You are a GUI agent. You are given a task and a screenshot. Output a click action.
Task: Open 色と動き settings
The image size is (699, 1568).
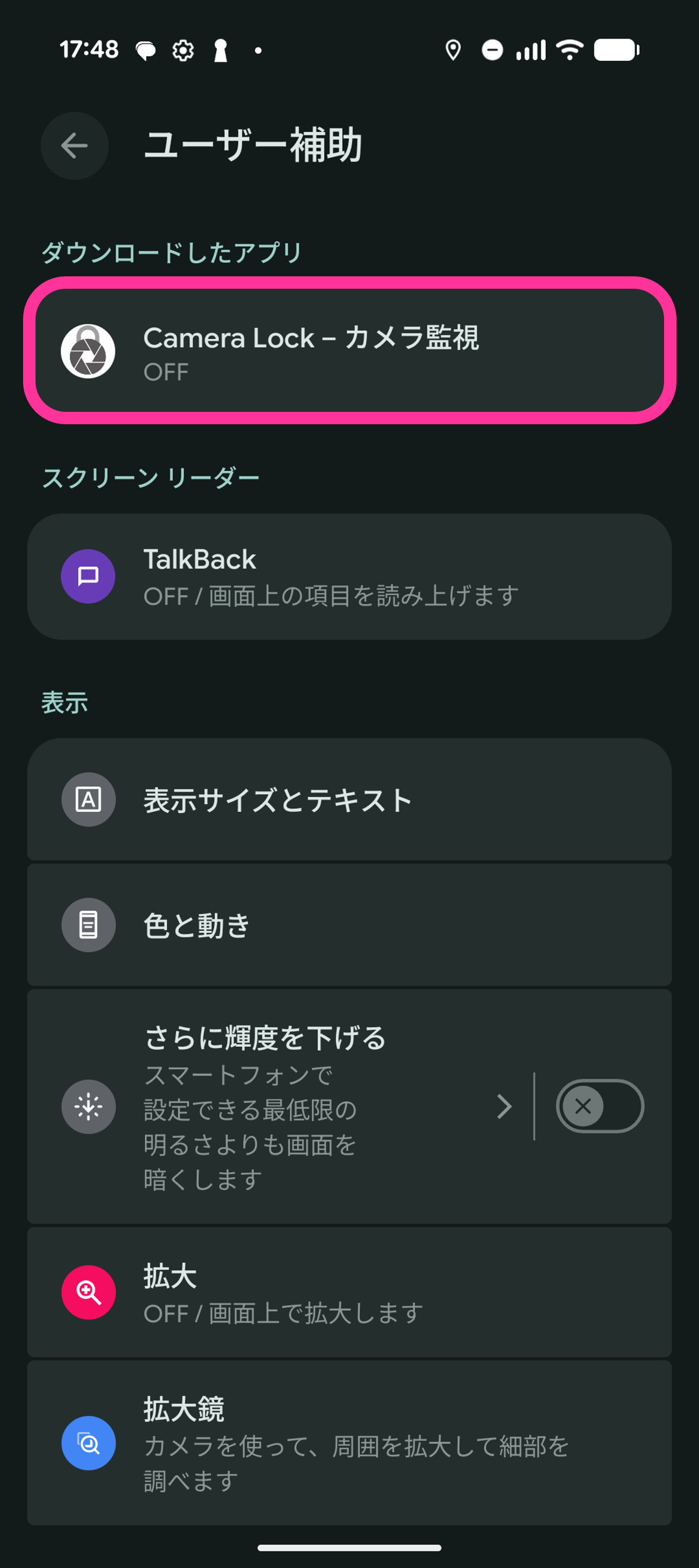(x=349, y=925)
